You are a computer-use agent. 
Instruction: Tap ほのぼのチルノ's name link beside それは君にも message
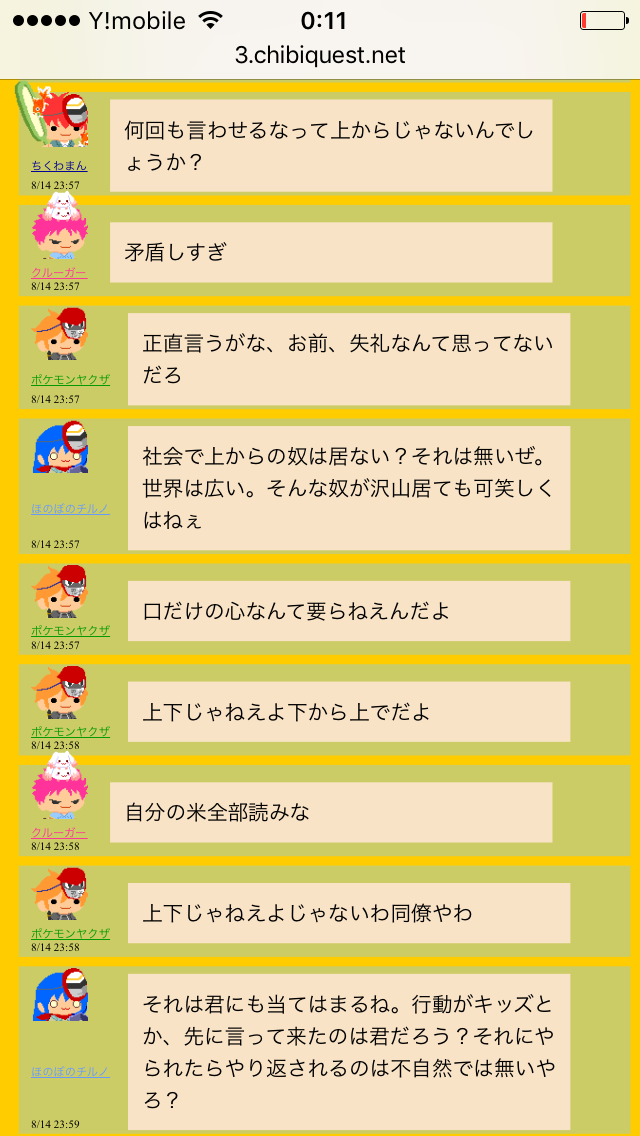point(70,1071)
